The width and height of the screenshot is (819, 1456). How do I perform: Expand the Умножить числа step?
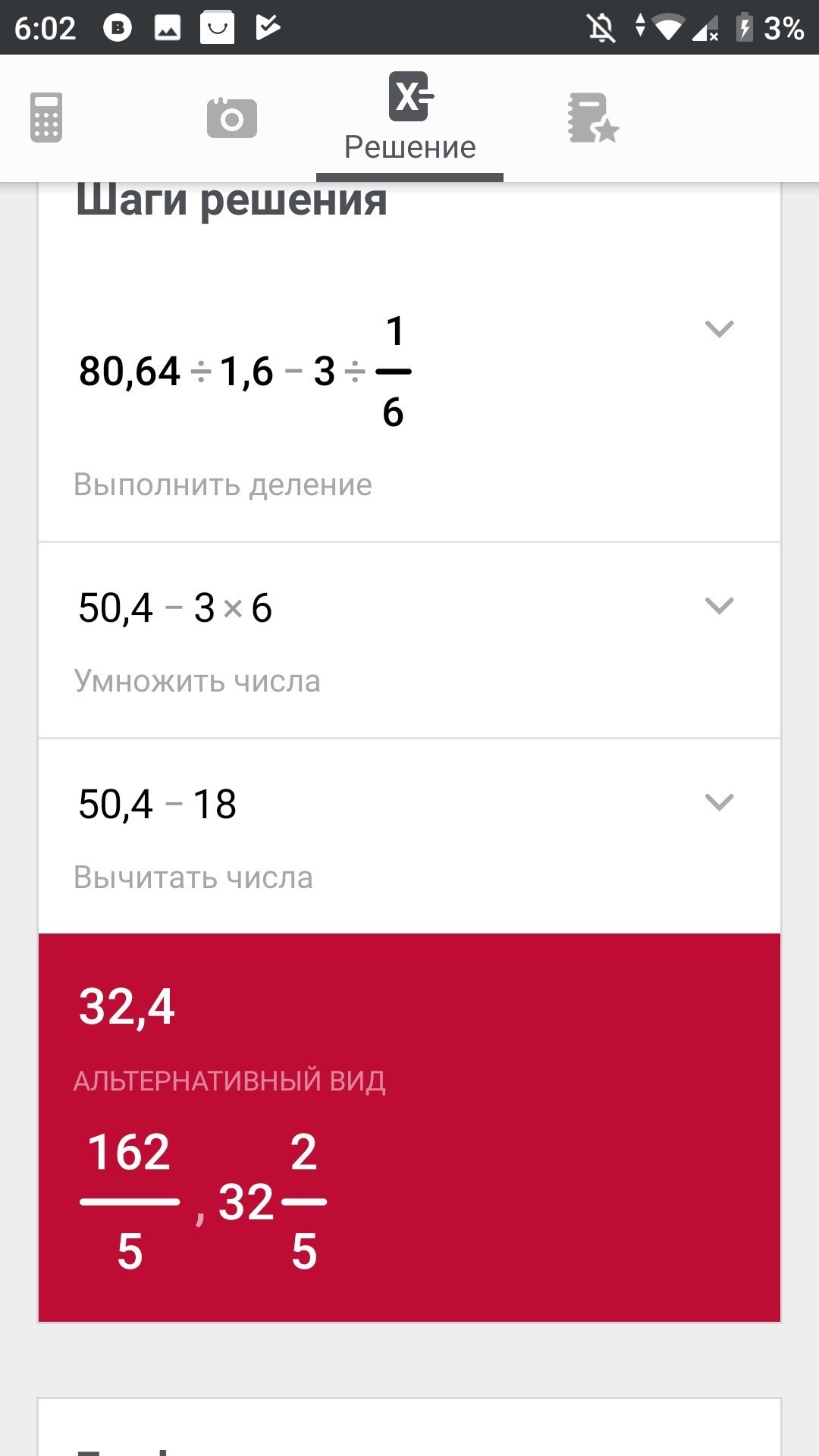coord(719,606)
